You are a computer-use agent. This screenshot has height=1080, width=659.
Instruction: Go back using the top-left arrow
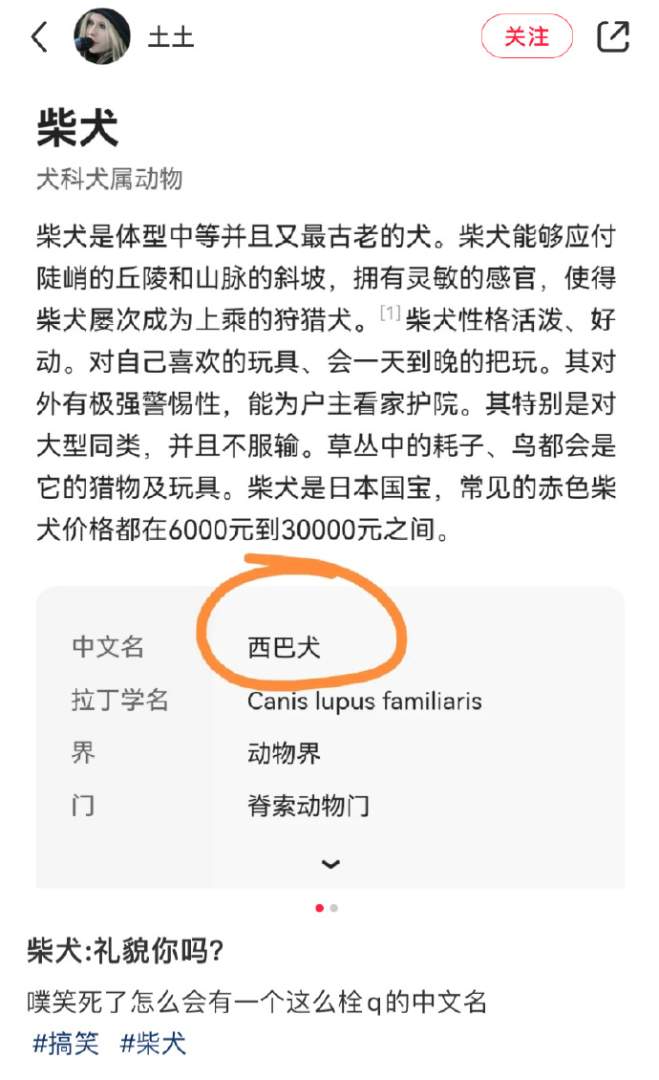tap(40, 37)
